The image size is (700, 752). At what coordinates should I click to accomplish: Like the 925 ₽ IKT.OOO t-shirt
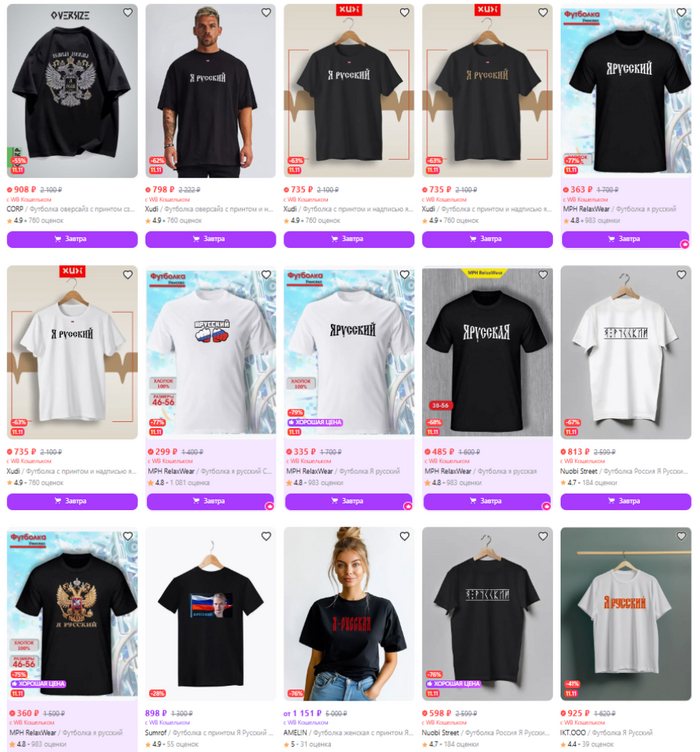click(681, 537)
